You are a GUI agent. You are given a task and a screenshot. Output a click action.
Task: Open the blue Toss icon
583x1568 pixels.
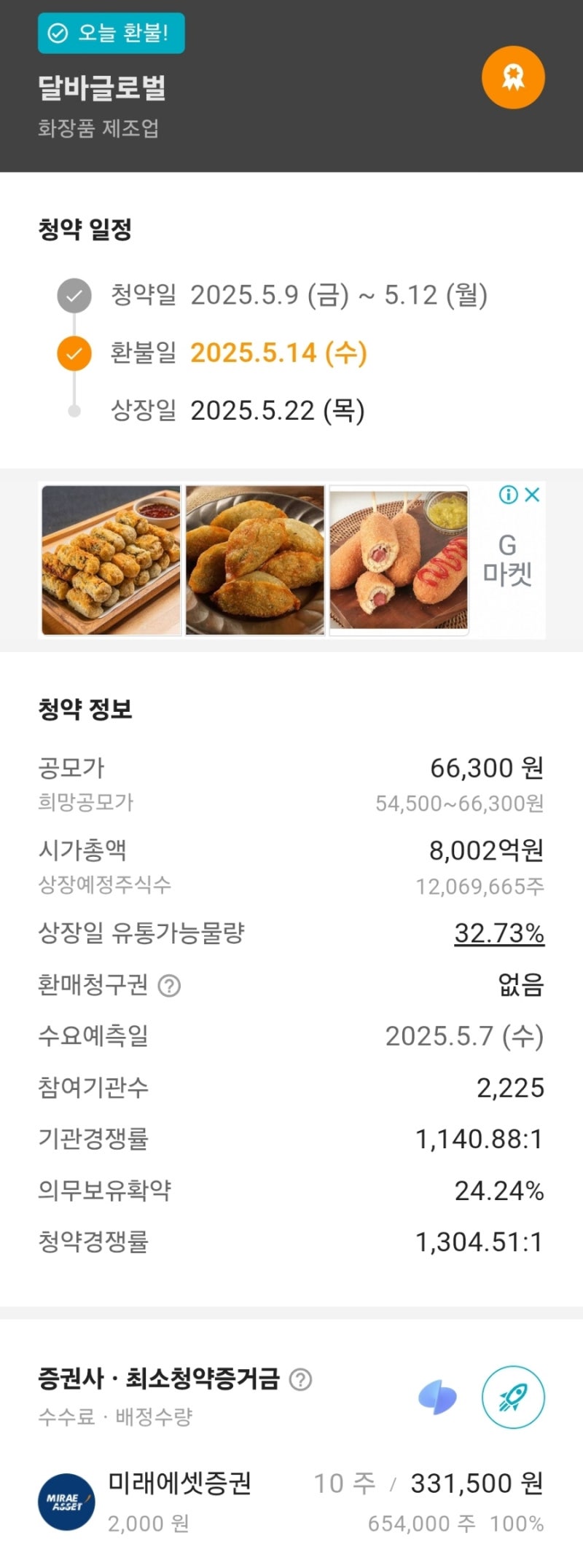(x=437, y=1398)
